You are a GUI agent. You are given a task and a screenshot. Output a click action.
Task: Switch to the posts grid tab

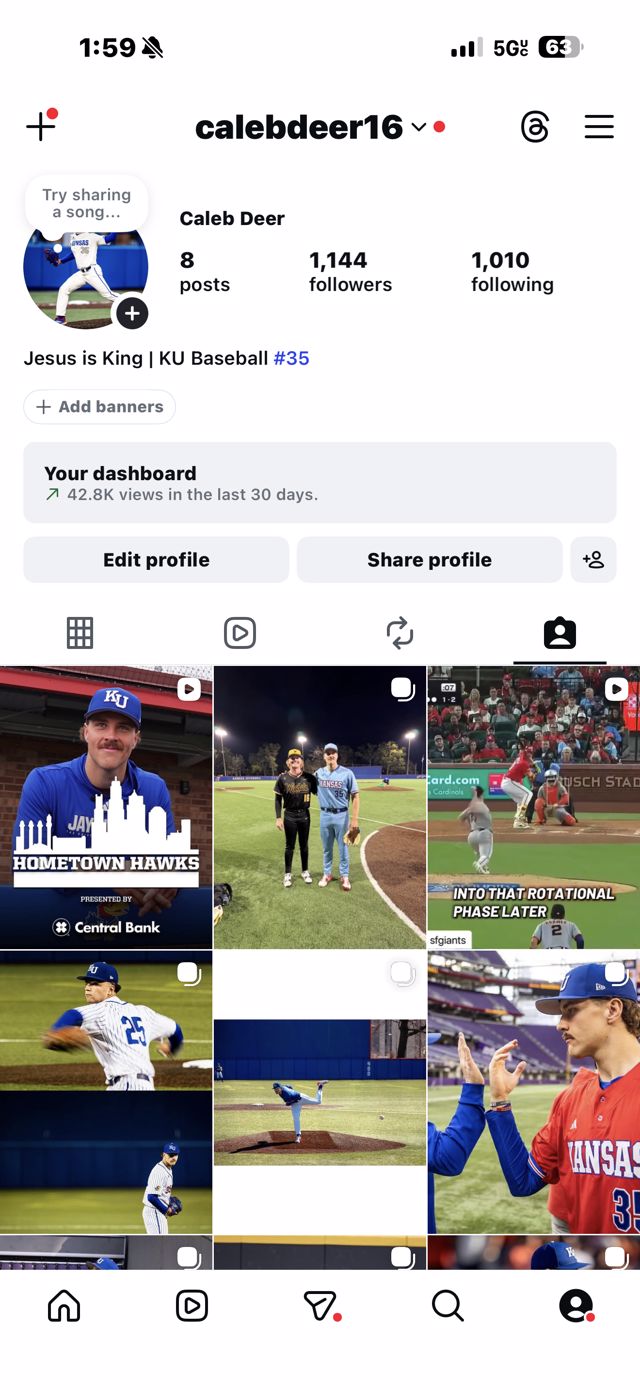click(x=80, y=633)
